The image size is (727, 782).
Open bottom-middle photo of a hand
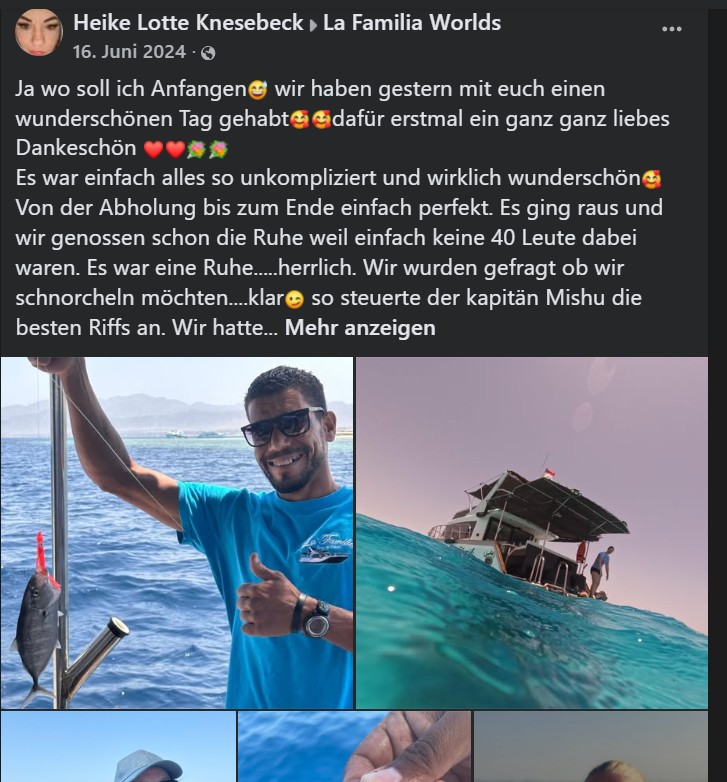(x=354, y=747)
